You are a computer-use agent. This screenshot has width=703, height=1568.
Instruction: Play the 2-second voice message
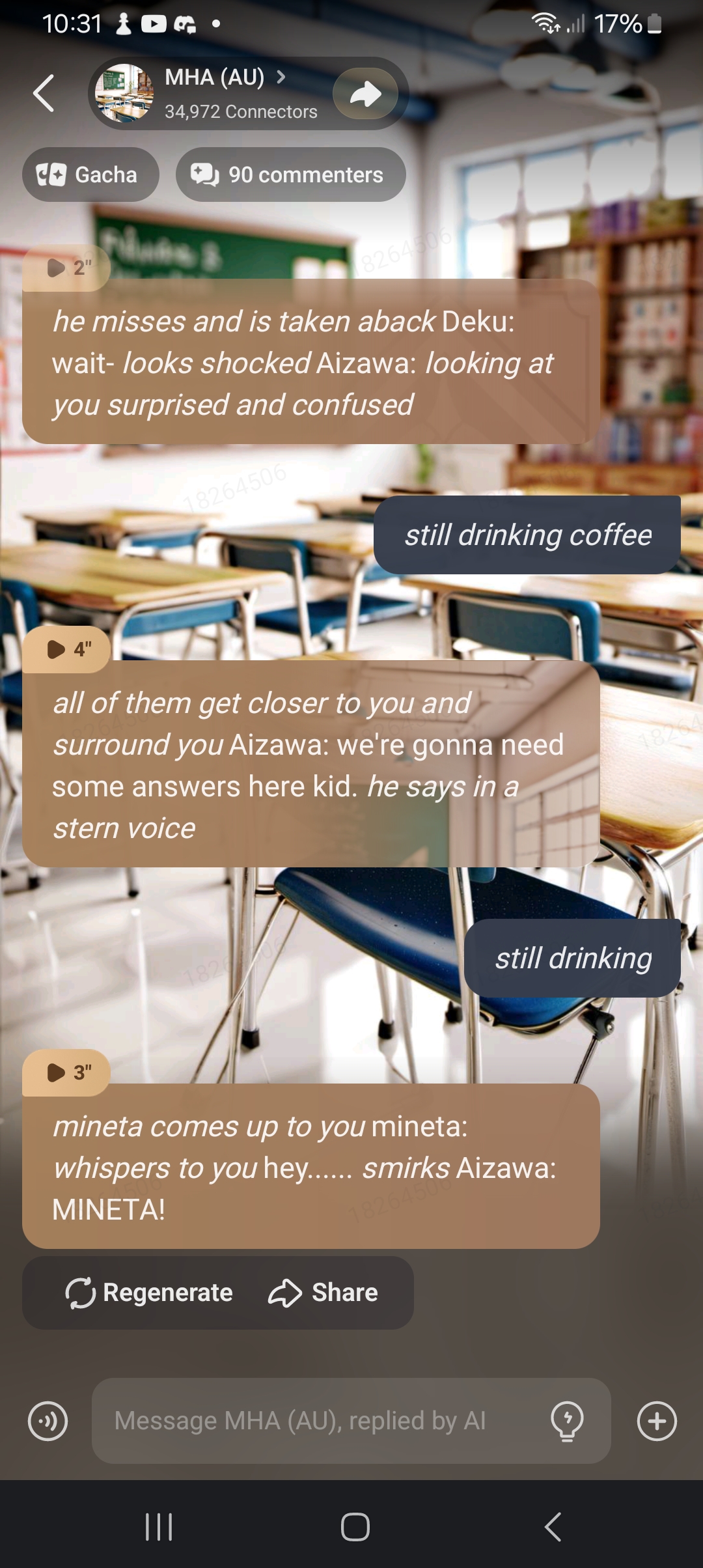click(x=67, y=268)
